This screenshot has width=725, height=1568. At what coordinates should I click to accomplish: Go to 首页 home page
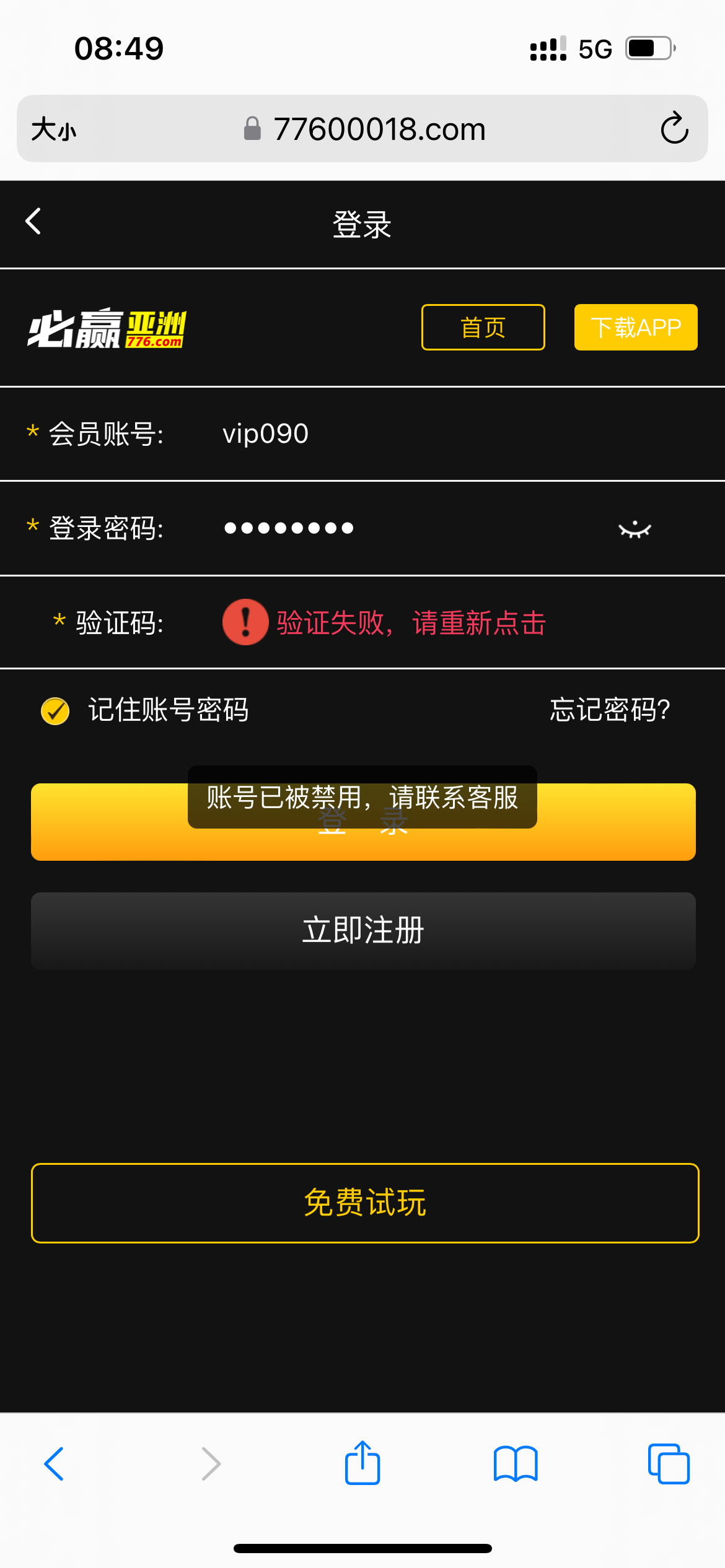coord(483,328)
